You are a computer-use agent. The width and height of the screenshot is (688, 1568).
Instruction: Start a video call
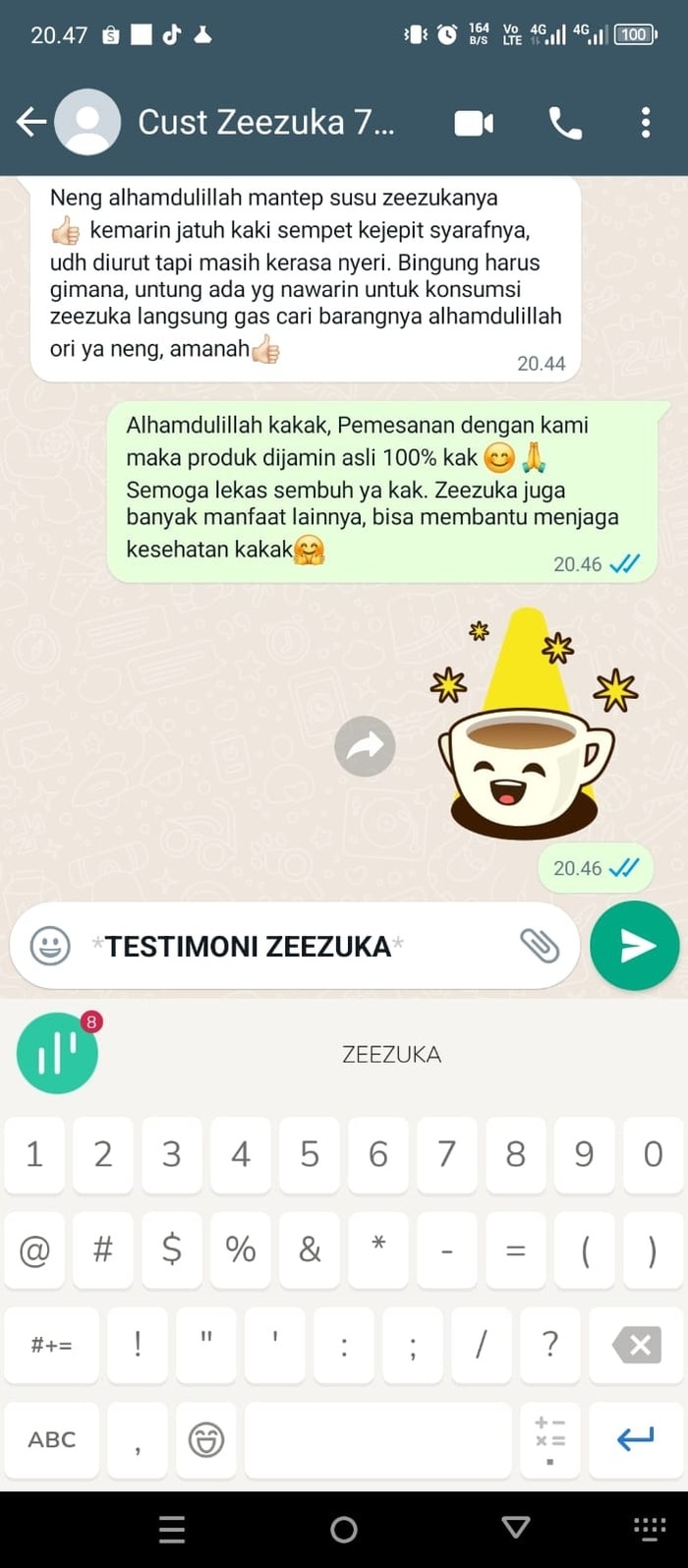(x=473, y=123)
